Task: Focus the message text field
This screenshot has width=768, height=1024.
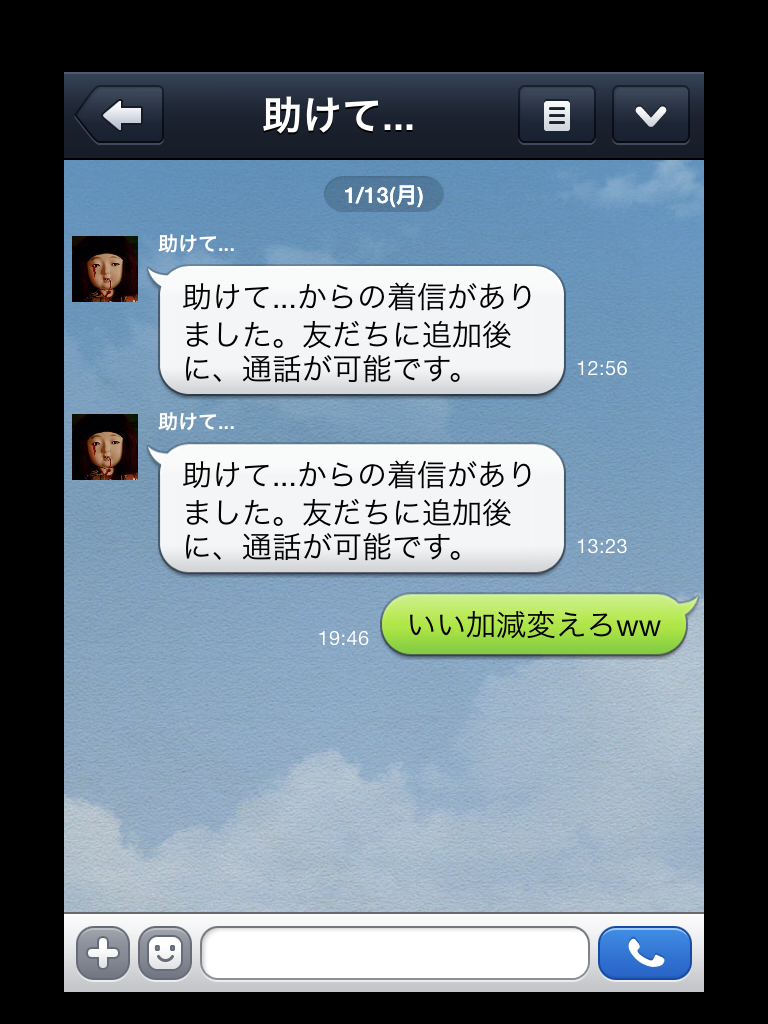Action: pos(394,953)
